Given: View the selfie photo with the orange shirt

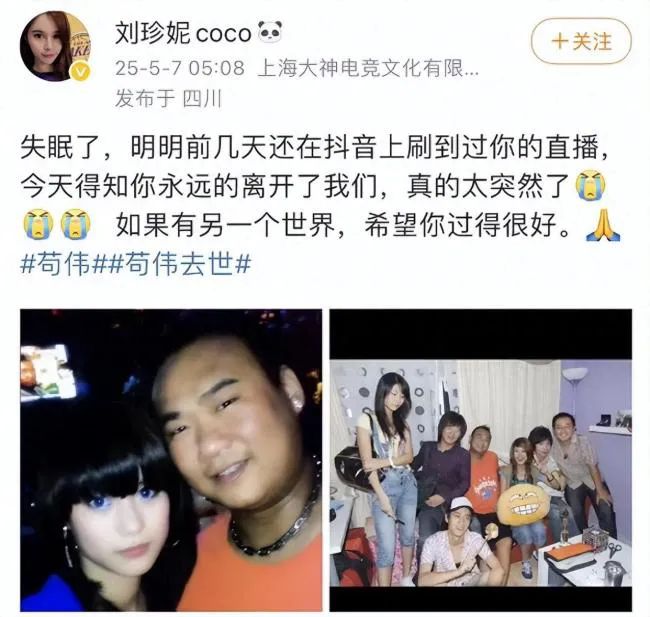Looking at the screenshot, I should click(x=171, y=460).
